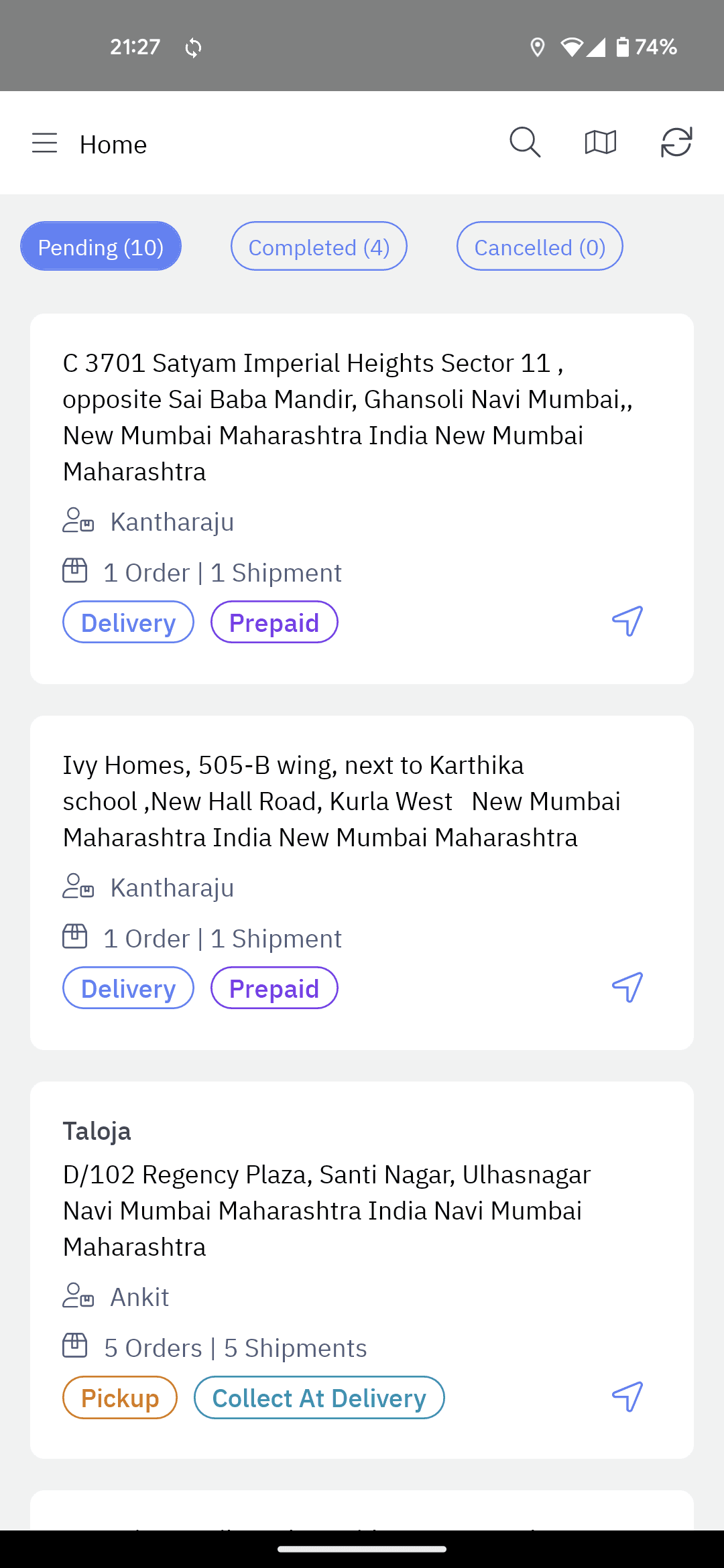This screenshot has width=724, height=1568.
Task: Select the Pending (10) tab
Action: point(101,247)
